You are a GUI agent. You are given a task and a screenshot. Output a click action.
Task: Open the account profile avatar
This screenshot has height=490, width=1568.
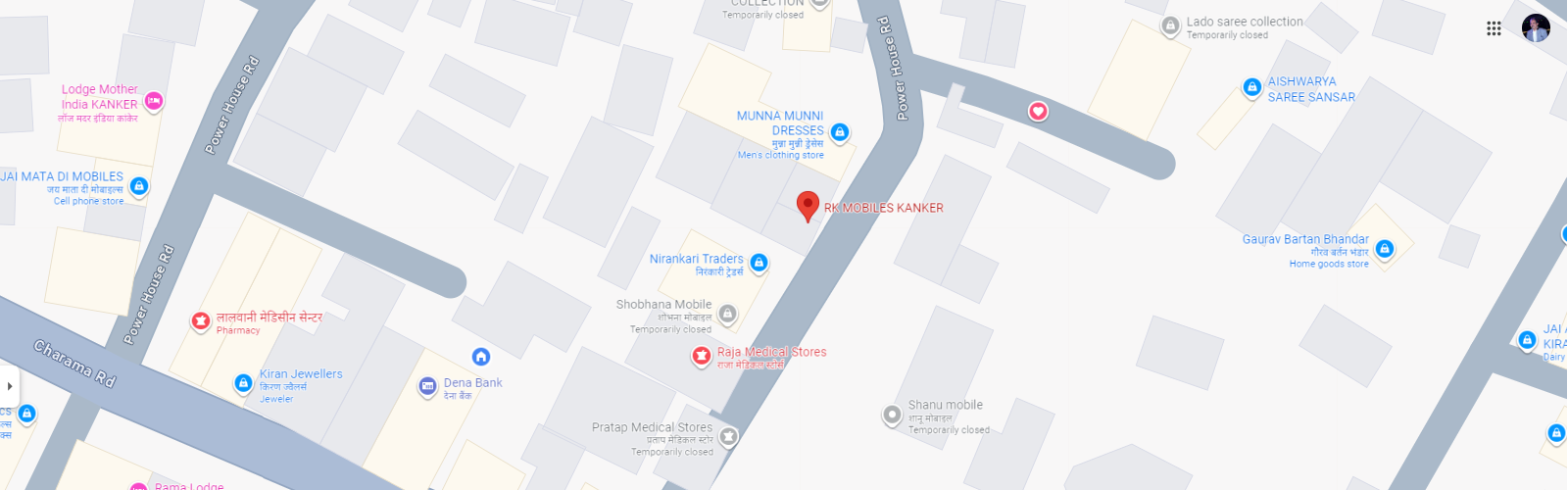(x=1536, y=28)
